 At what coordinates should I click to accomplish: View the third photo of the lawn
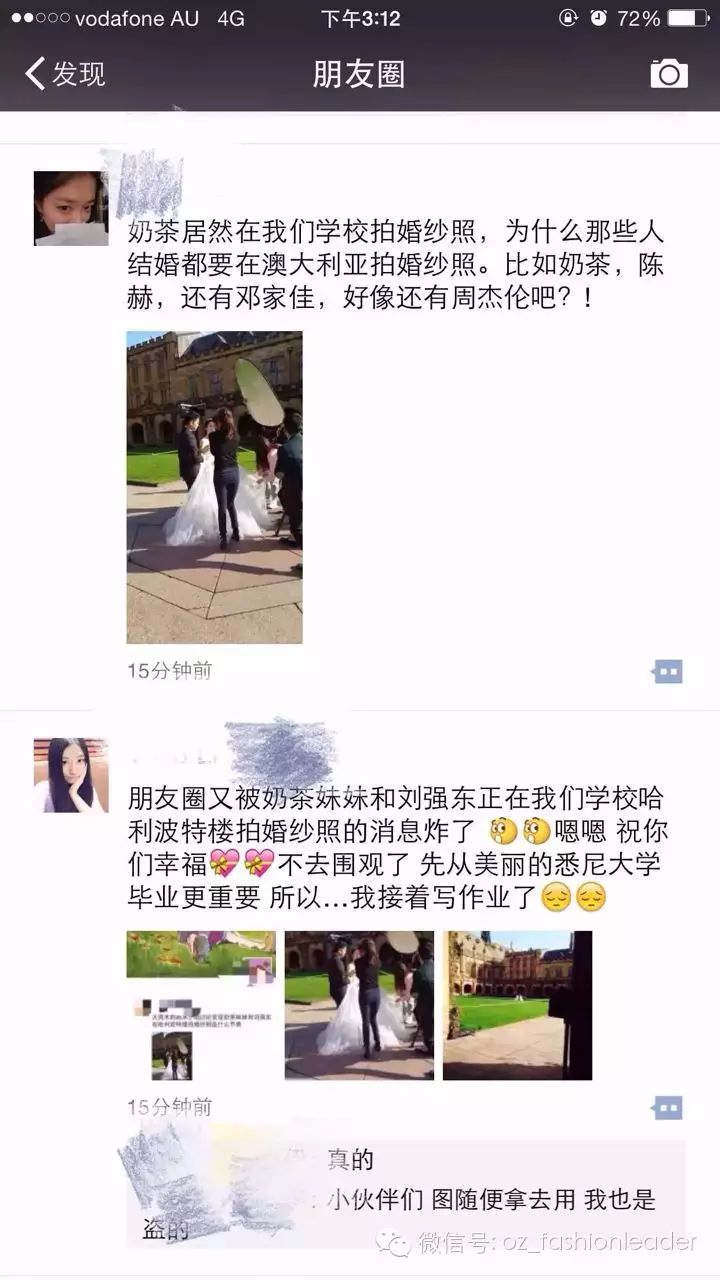[x=517, y=1005]
